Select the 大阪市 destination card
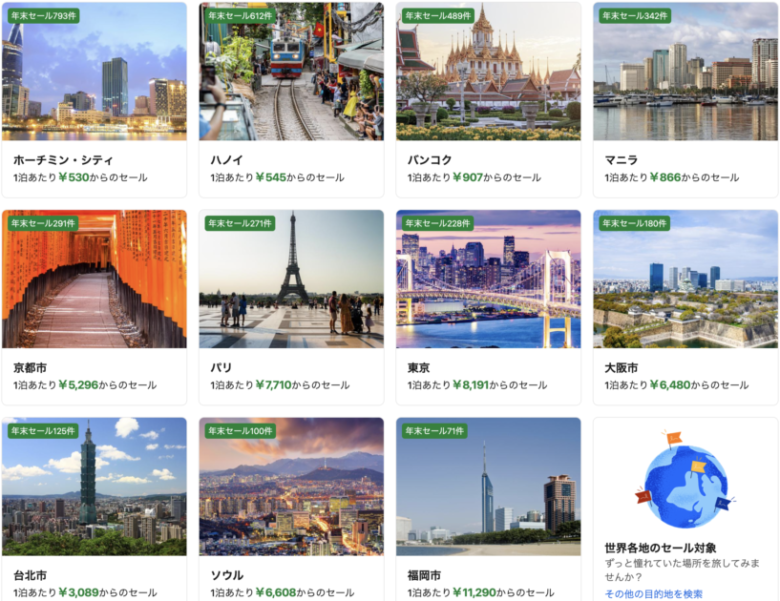Screen dimensions: 780x601 [x=685, y=307]
